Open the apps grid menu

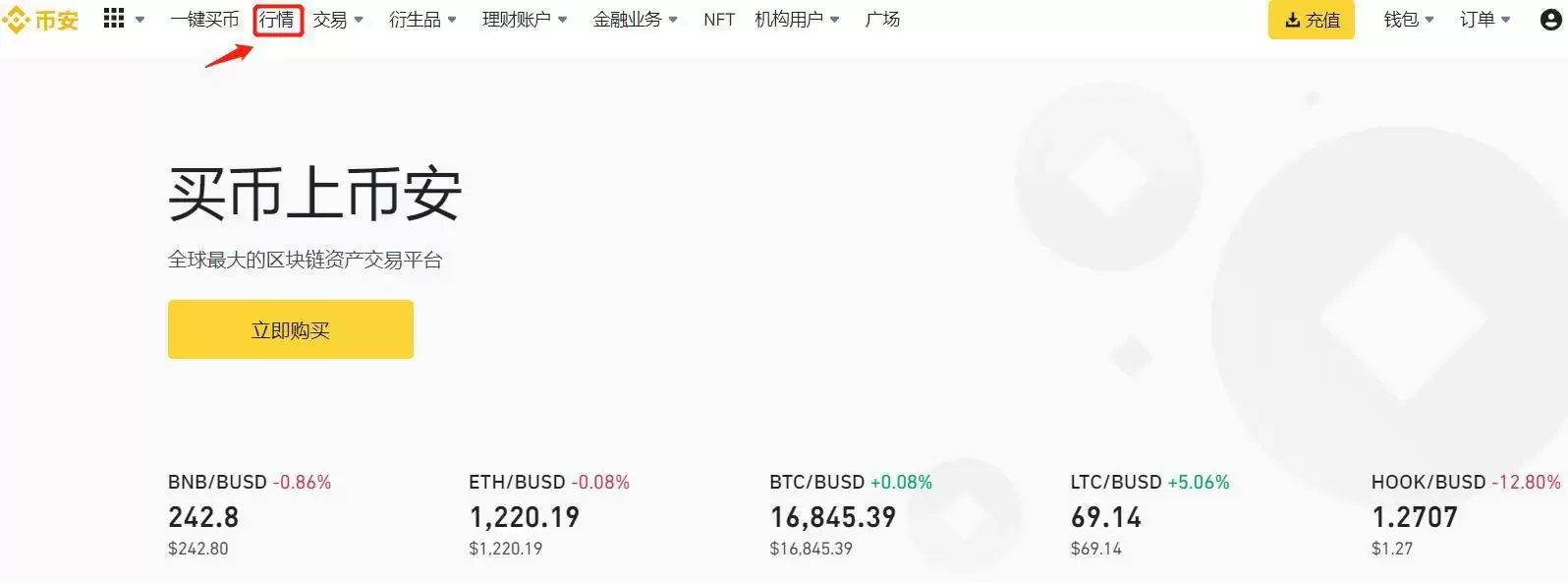click(114, 19)
